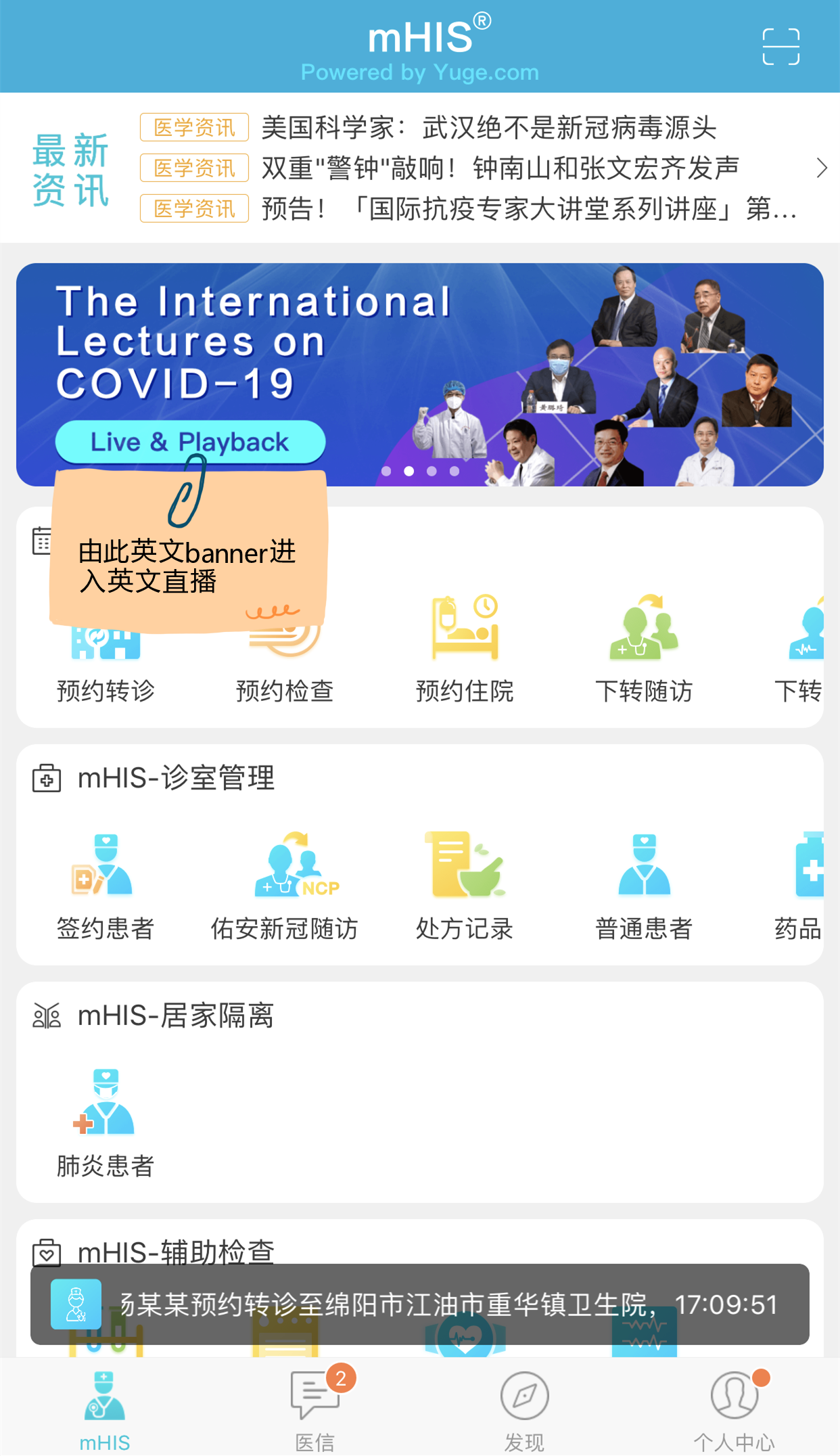
Task: Open the 预约转诊 notification toast
Action: click(x=419, y=1304)
